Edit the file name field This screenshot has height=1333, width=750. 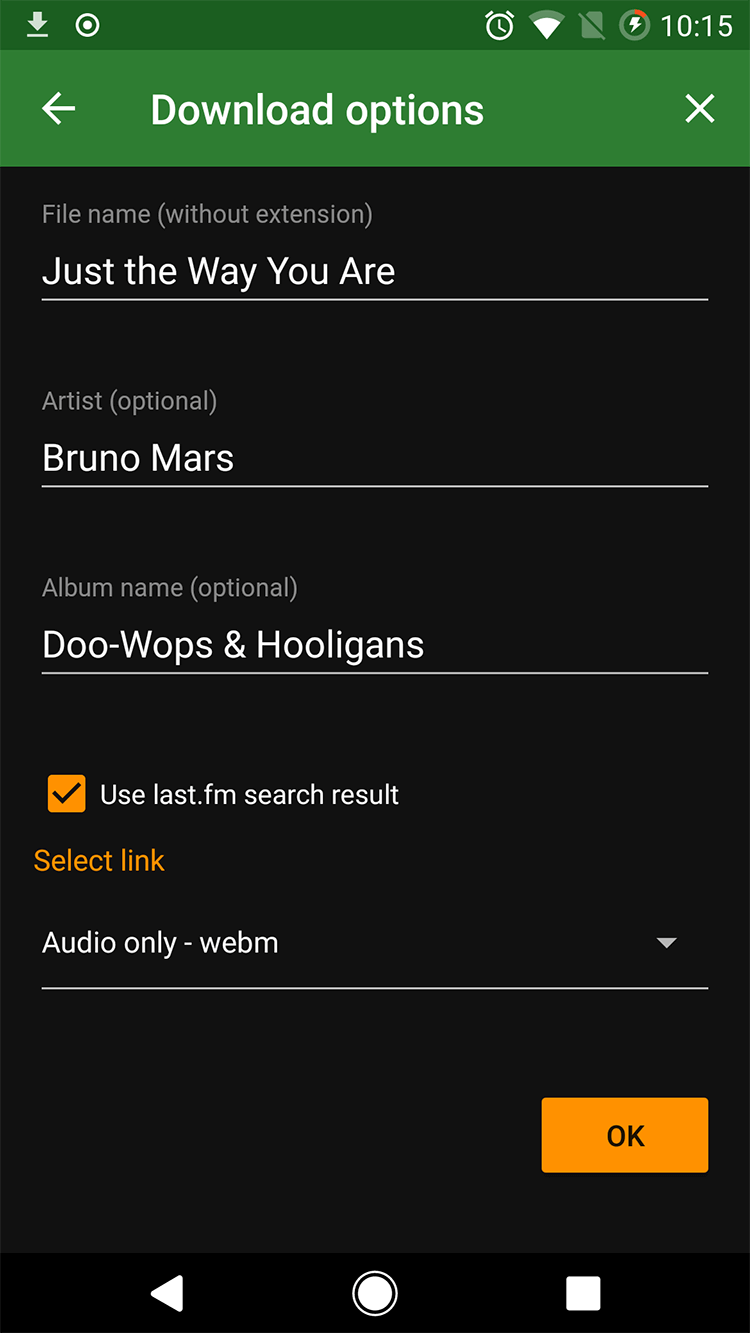pos(374,272)
